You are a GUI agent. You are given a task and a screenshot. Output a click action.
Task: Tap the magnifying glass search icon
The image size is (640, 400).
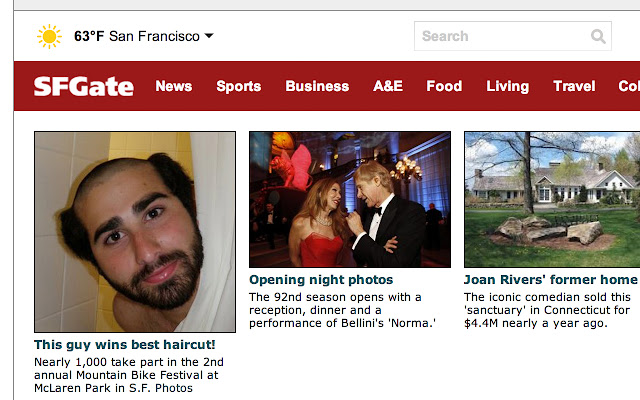[x=598, y=37]
